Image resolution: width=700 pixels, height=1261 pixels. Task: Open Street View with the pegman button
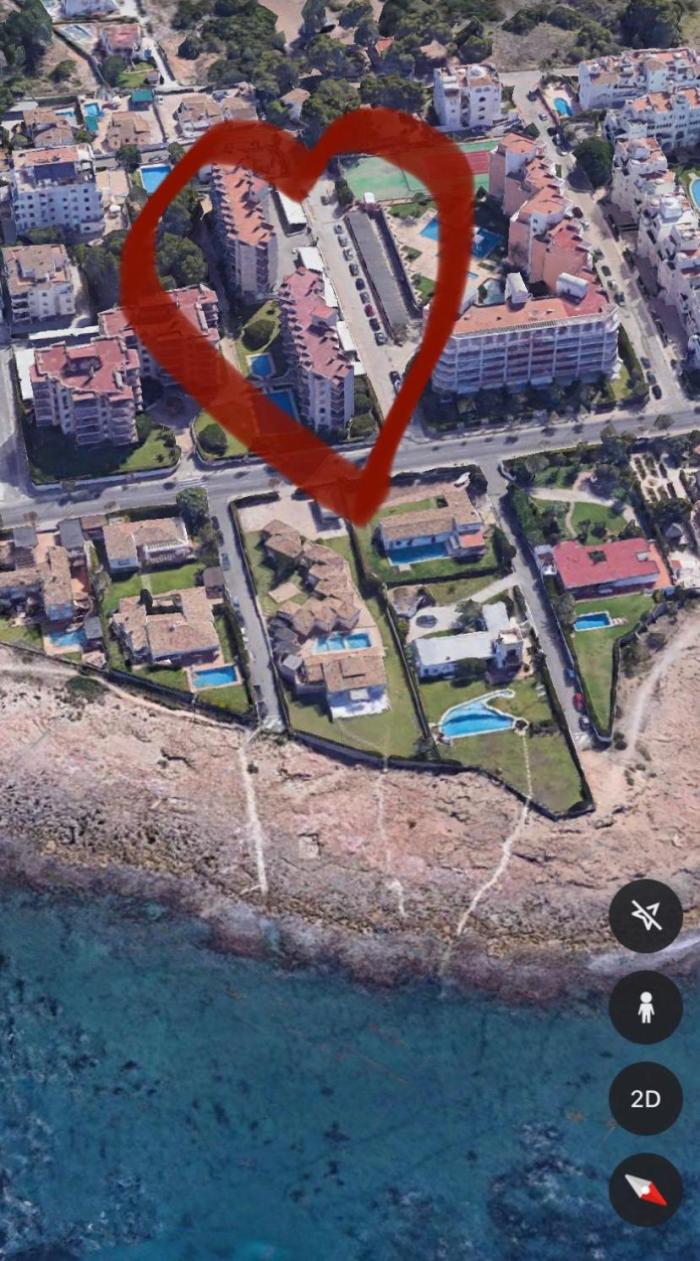[646, 1007]
